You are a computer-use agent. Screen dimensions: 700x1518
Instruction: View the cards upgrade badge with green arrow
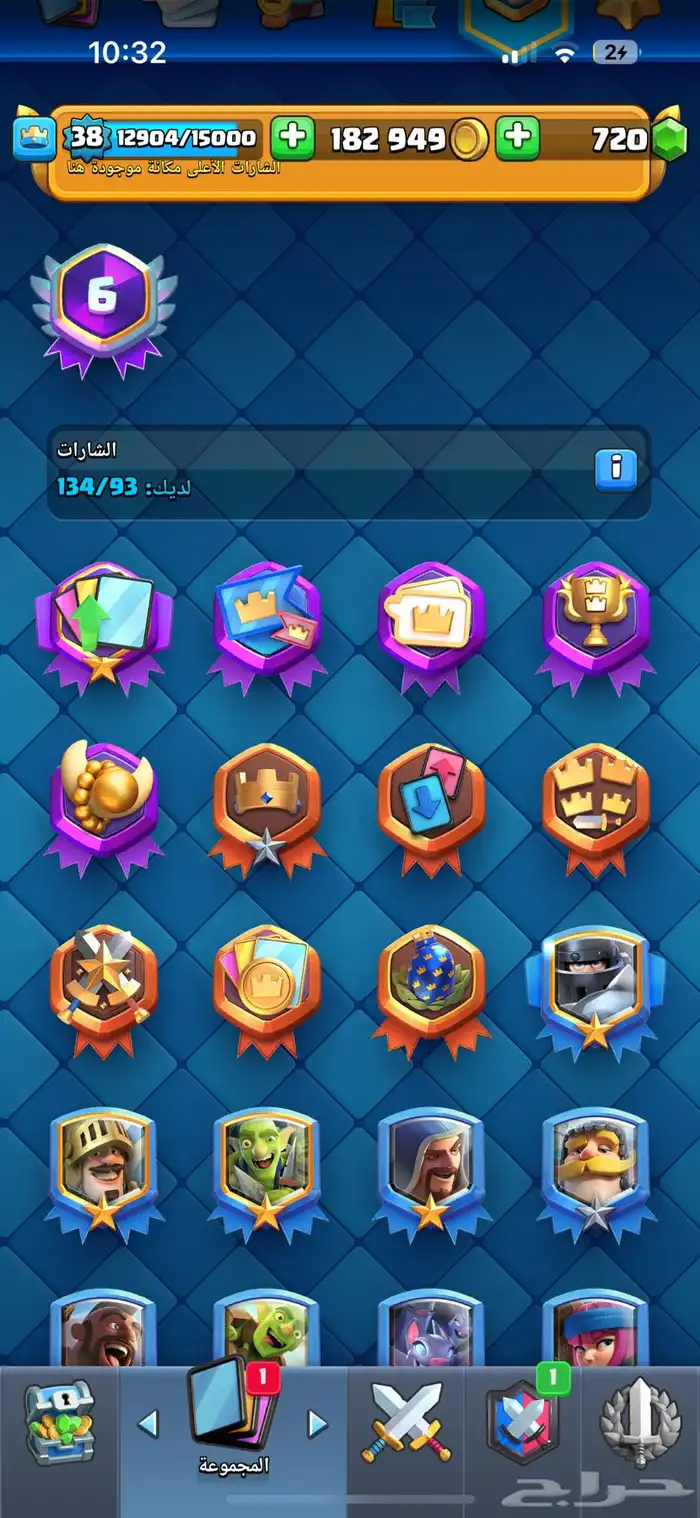(103, 627)
